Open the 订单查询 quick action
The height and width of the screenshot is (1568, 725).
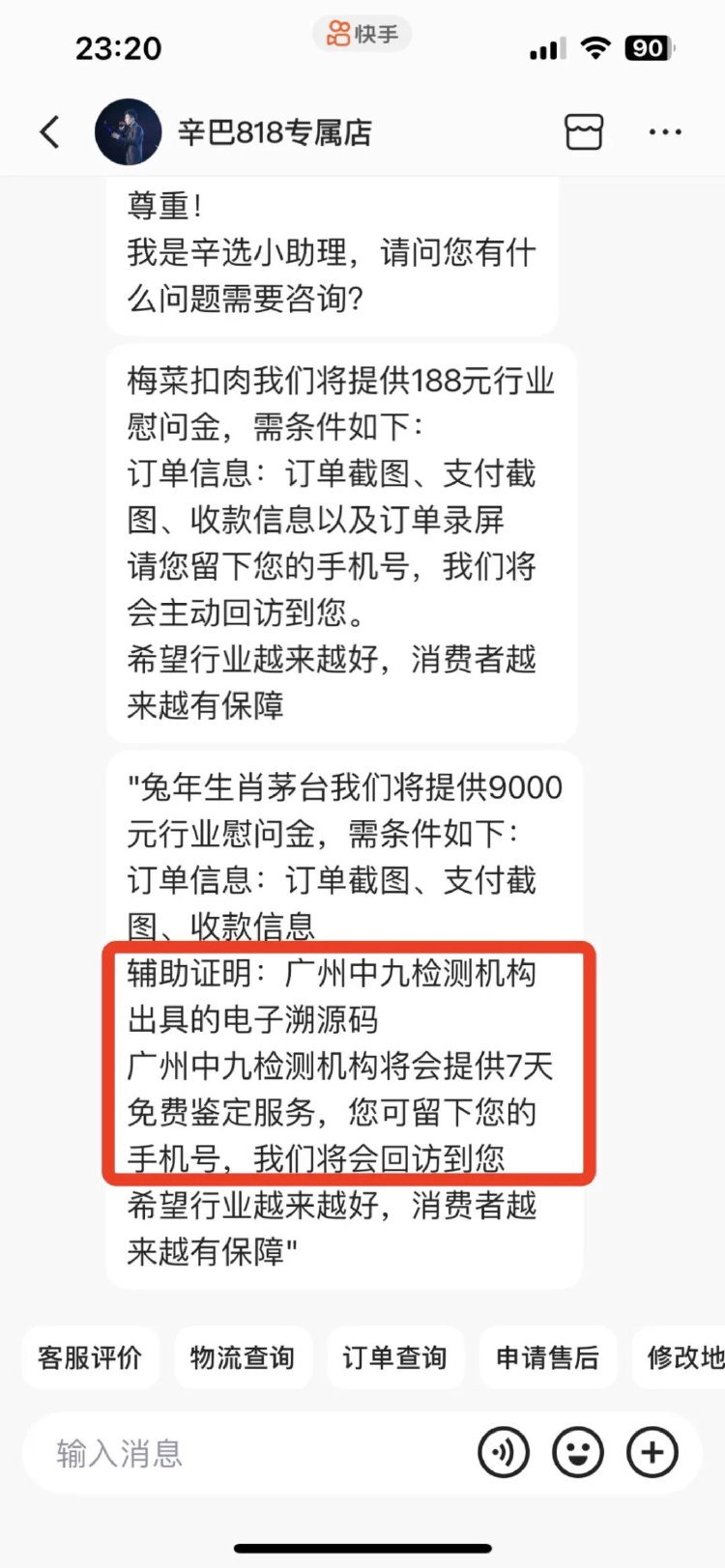[395, 1357]
